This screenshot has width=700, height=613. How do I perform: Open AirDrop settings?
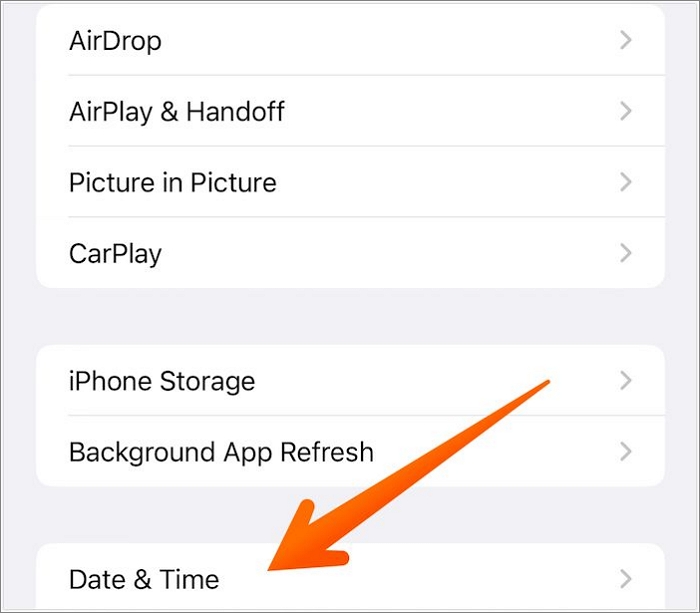coord(350,41)
